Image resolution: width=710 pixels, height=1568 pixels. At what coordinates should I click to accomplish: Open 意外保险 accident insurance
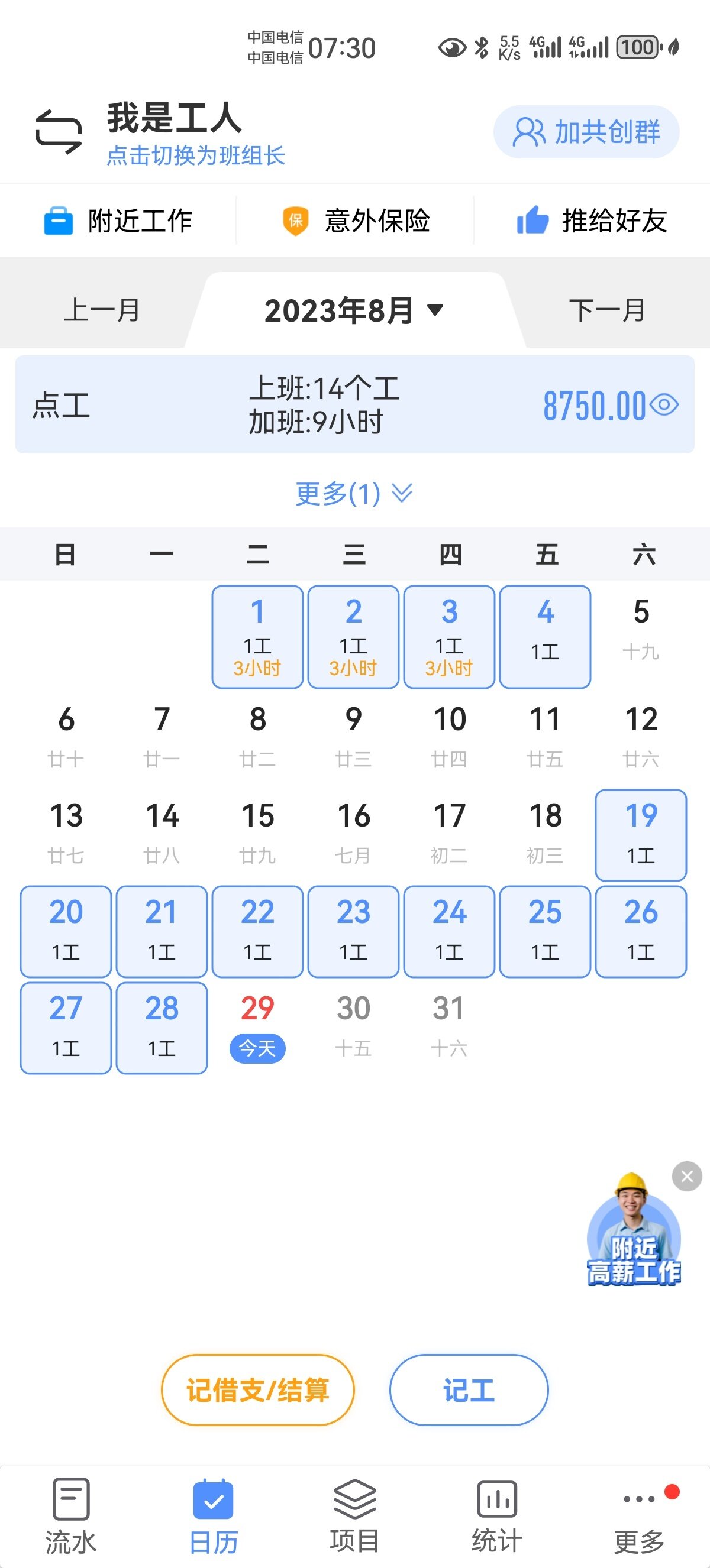click(356, 221)
